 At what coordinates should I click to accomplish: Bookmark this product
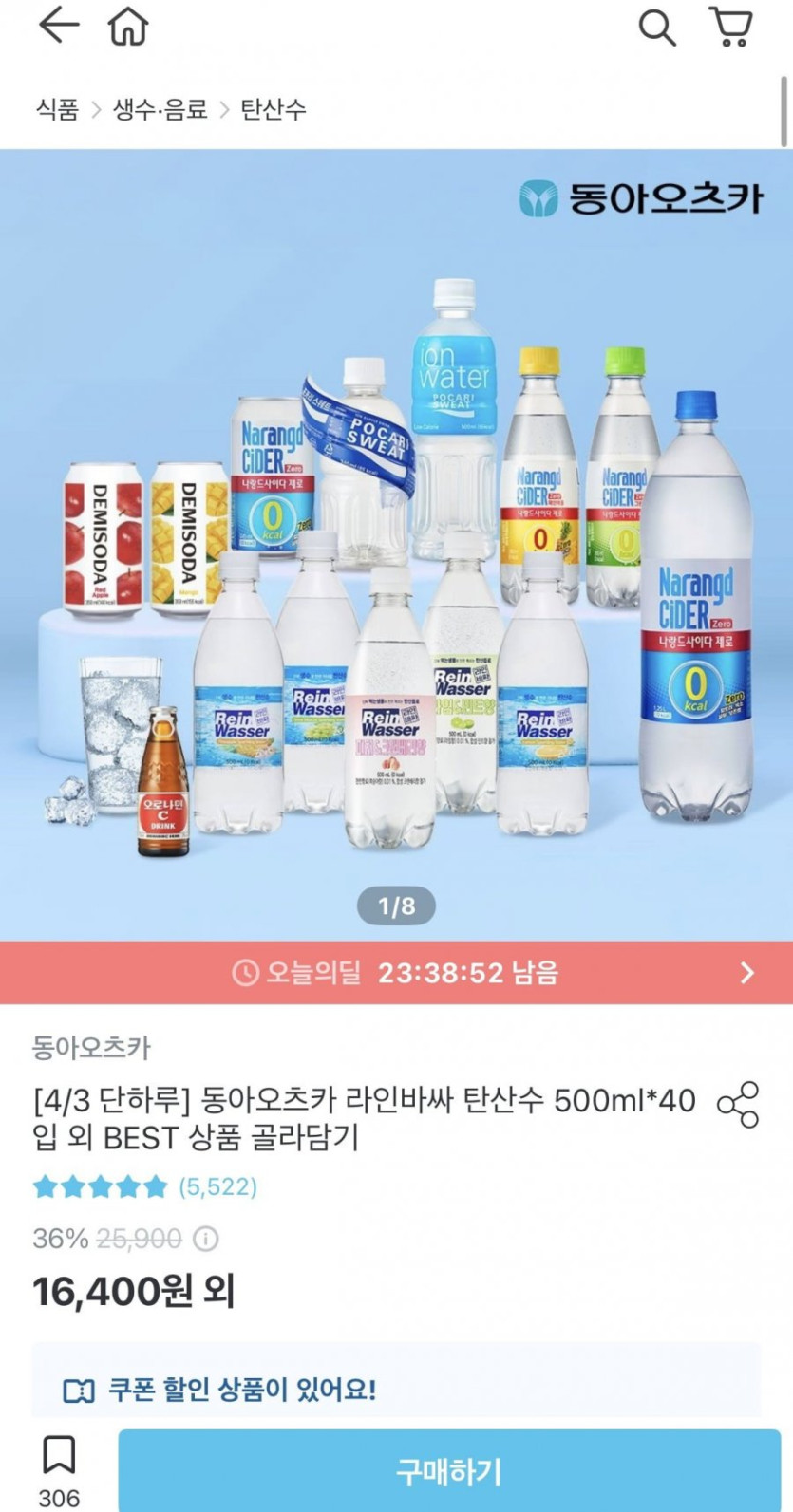coord(59,1470)
